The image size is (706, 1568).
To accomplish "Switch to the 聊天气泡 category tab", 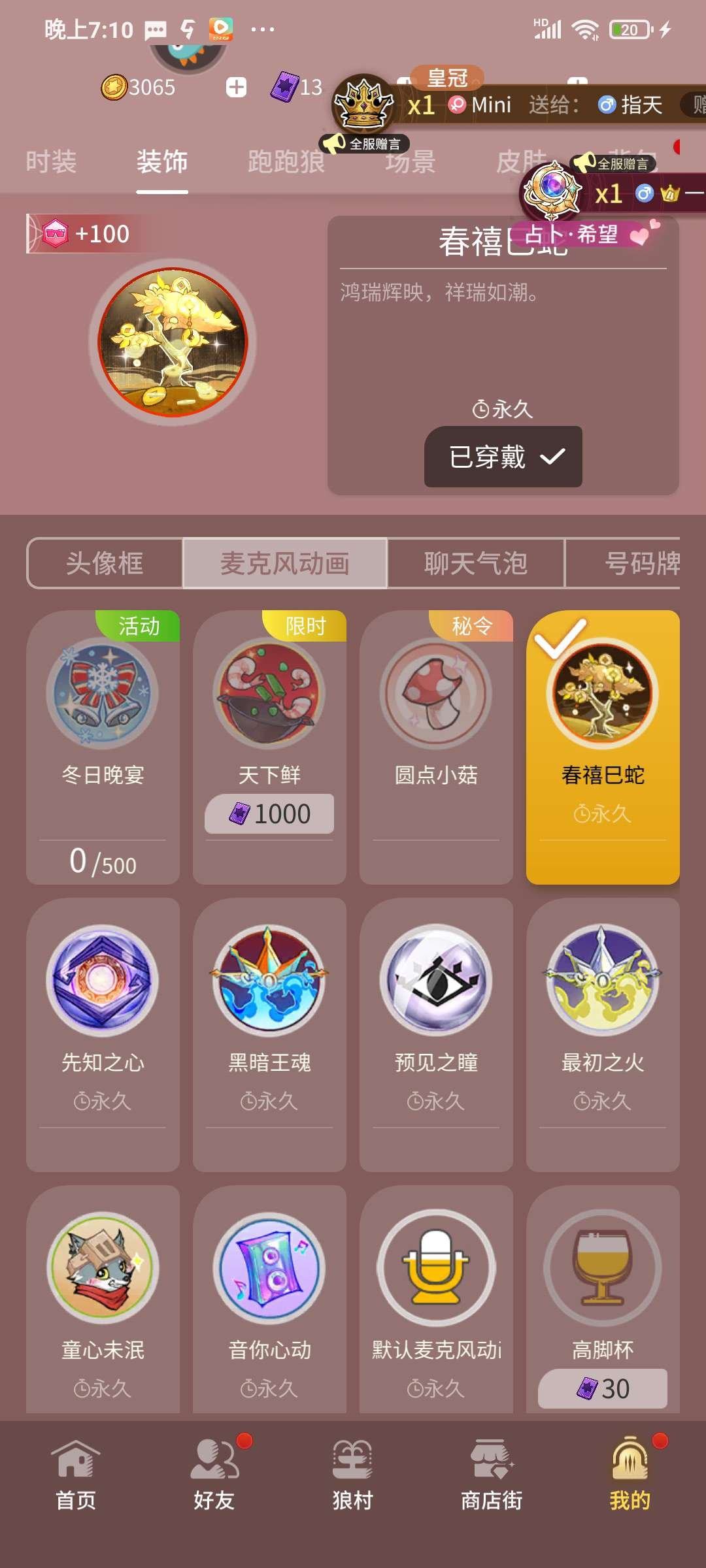I will click(475, 563).
